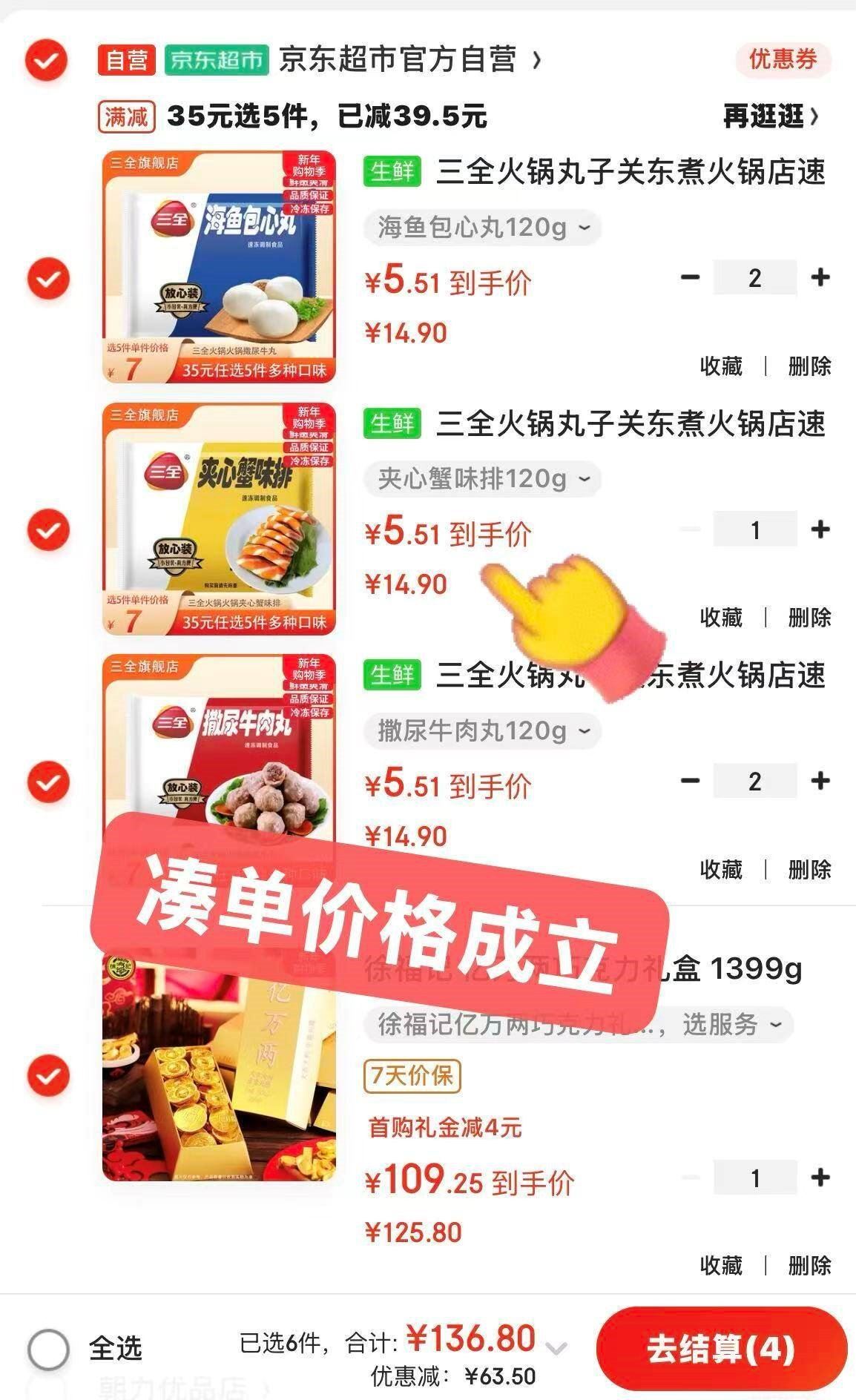Screen dimensions: 856x1400
Task: Tap 再逛逛 to browse more deals
Action: [771, 116]
